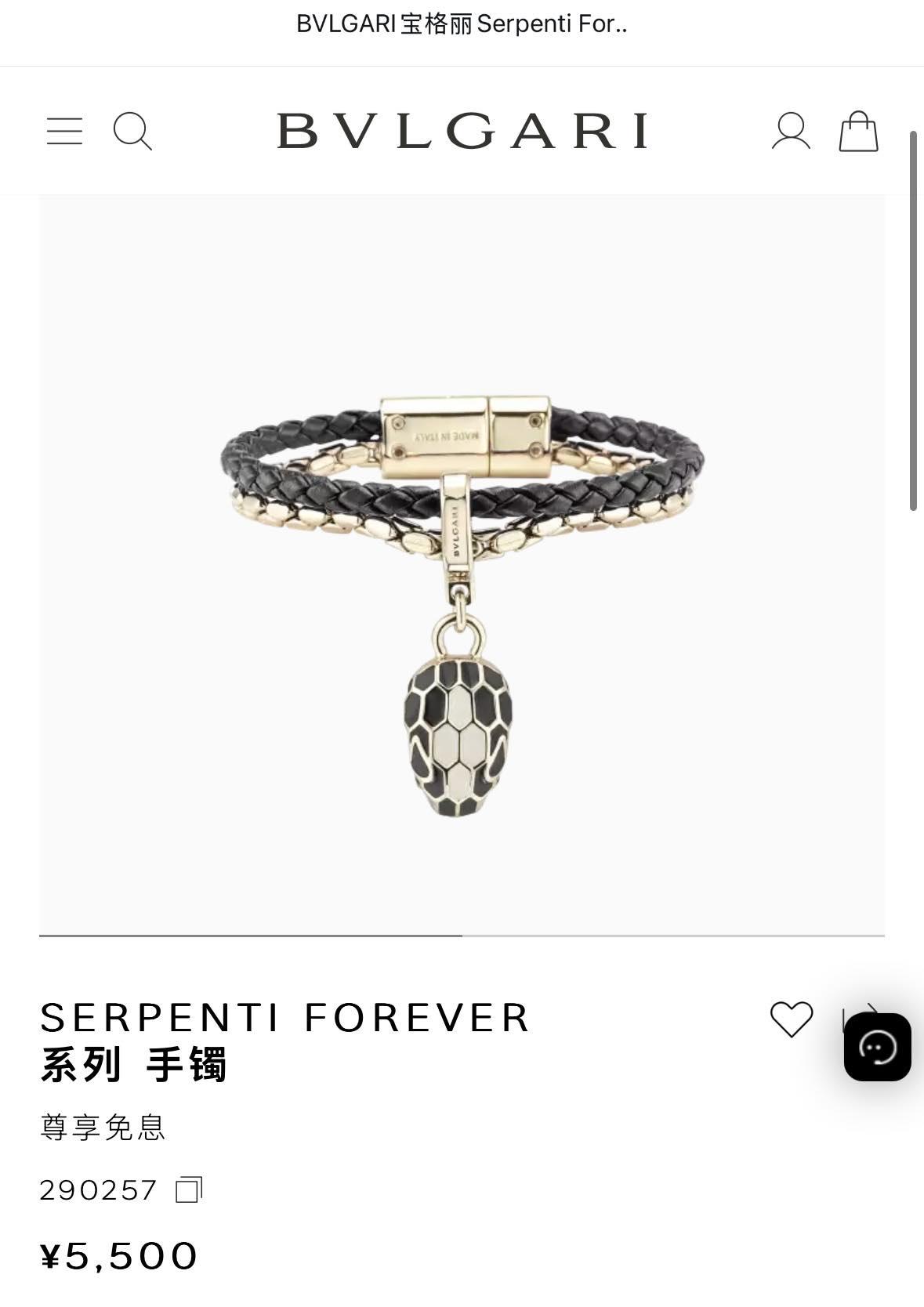924x1307 pixels.
Task: Tap the BVLGARI logo to go home
Action: 462,131
